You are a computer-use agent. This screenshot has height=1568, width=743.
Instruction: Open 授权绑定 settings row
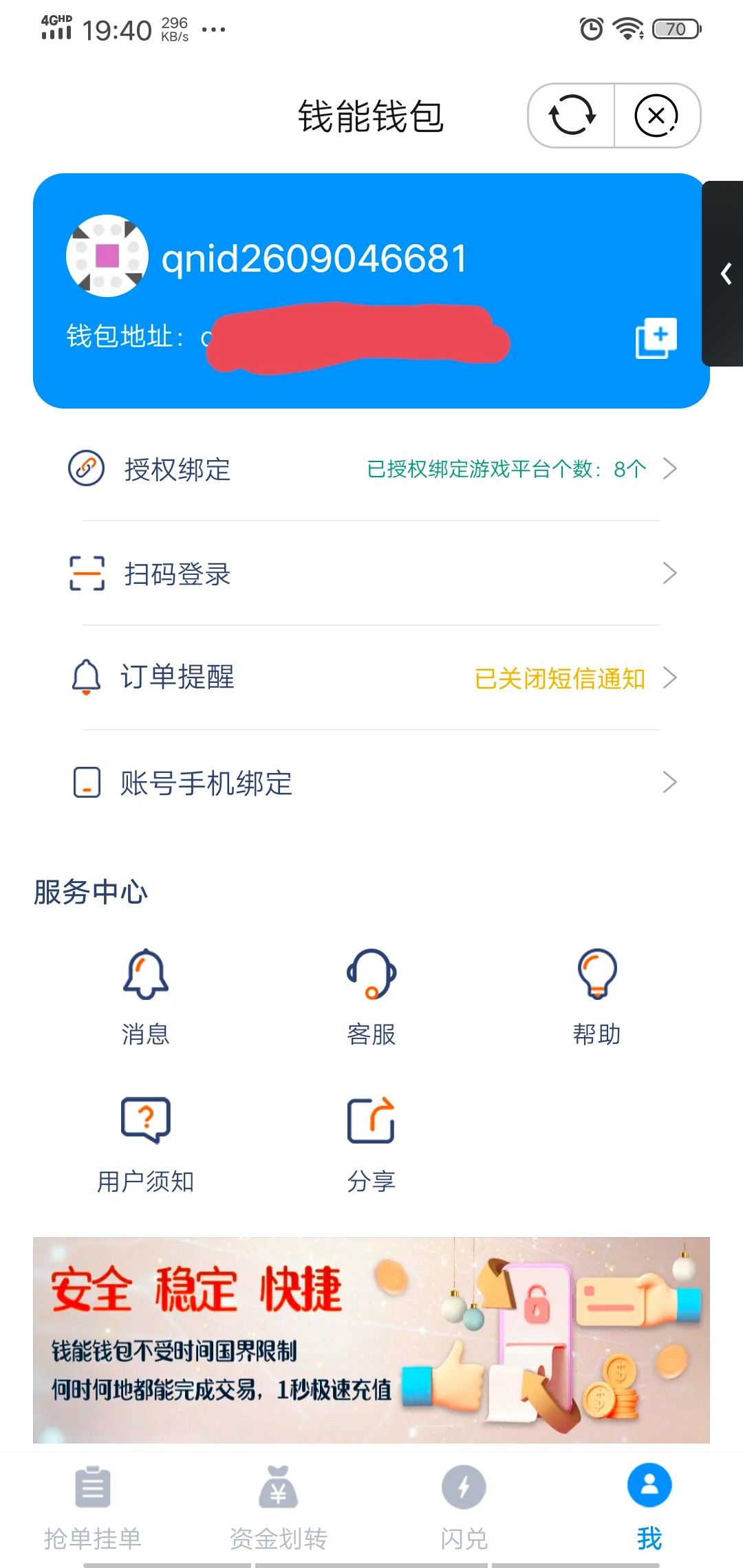coord(371,469)
